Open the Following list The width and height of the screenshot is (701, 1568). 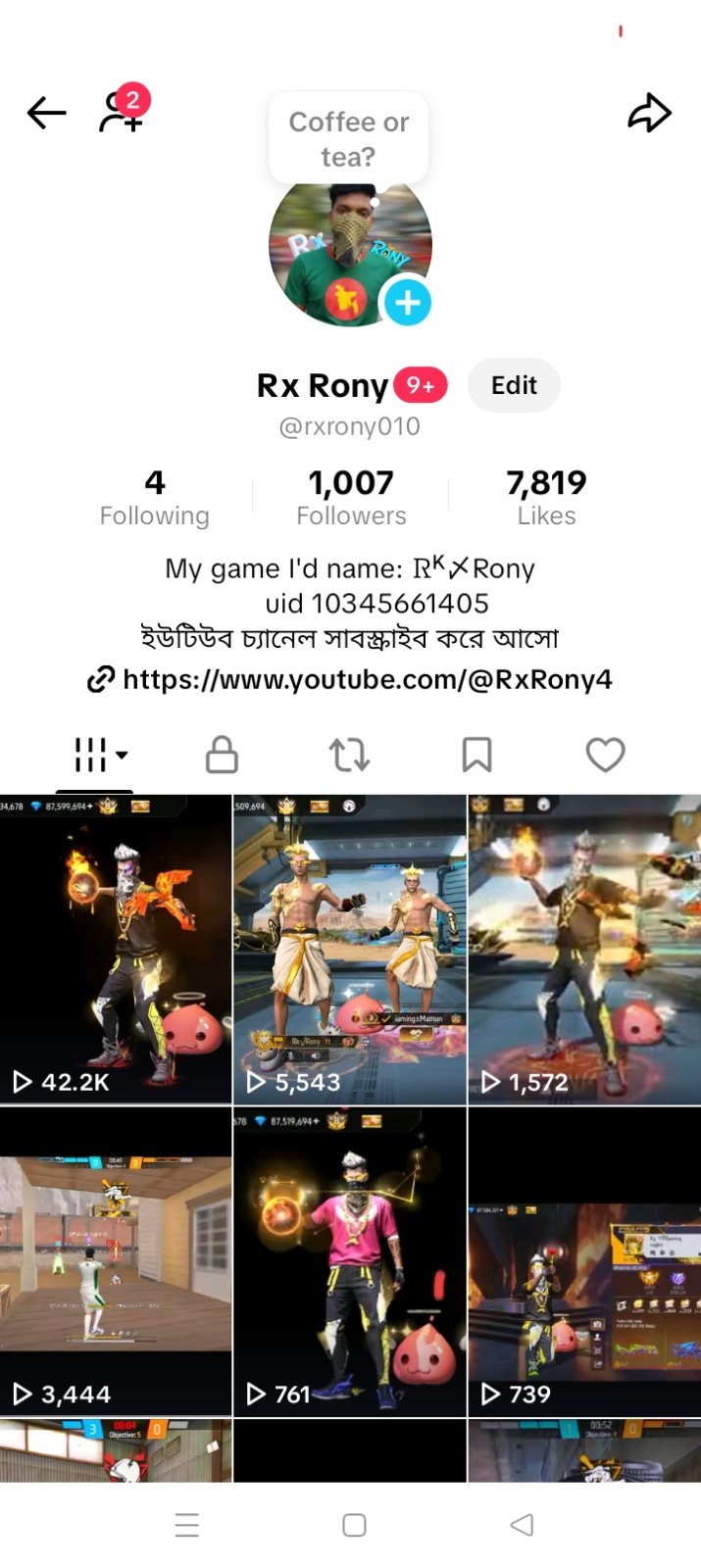point(155,498)
